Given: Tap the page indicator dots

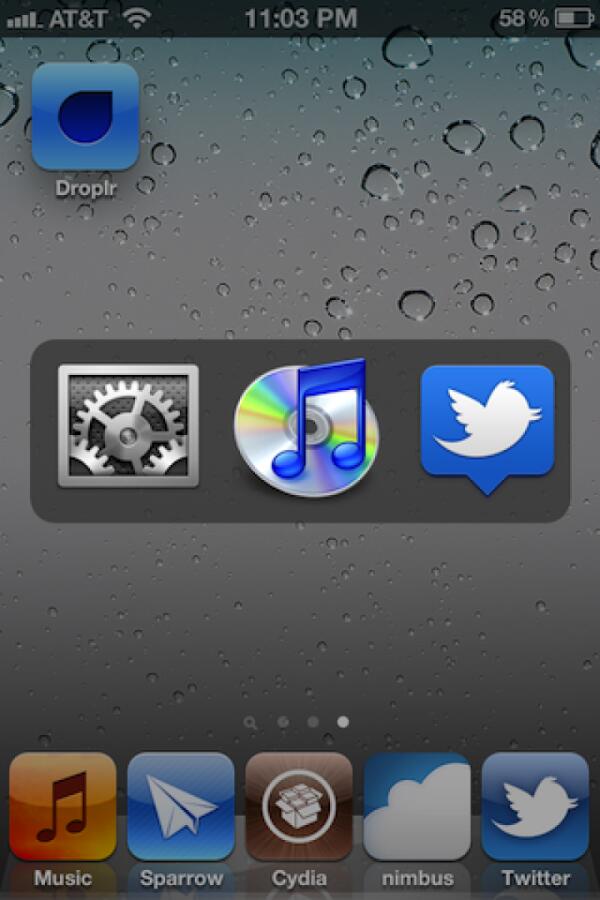Looking at the screenshot, I should pos(297,721).
